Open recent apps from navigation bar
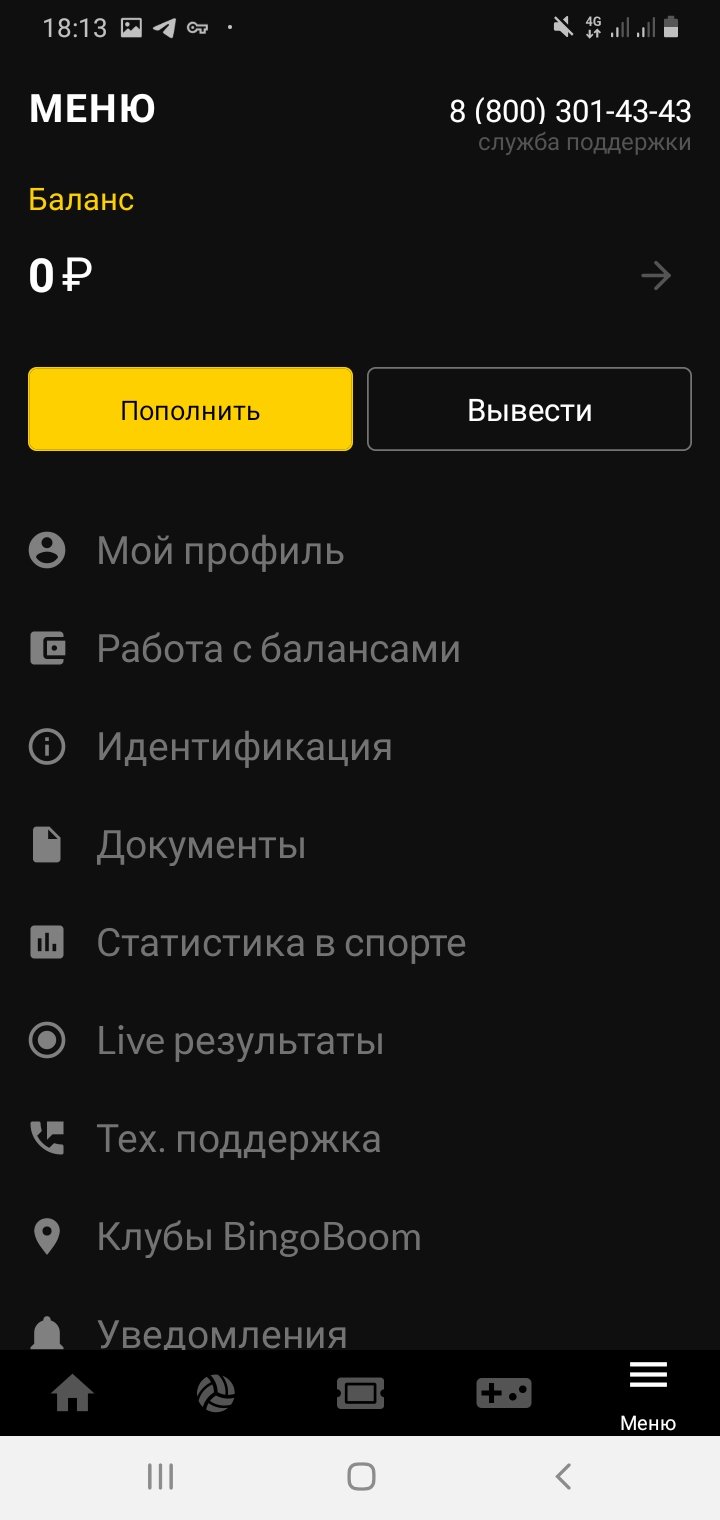The image size is (720, 1520). (160, 1476)
